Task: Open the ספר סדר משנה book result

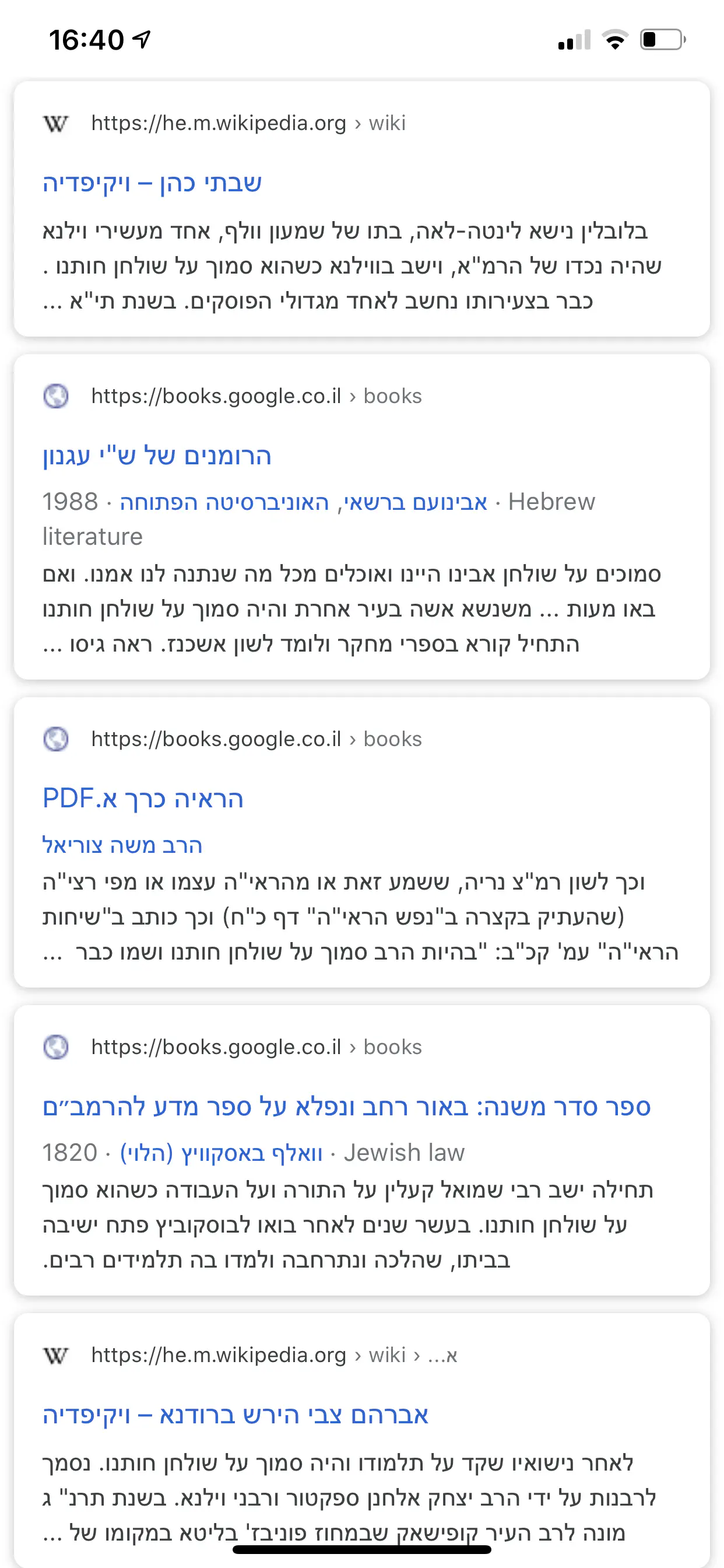Action: tap(346, 1107)
